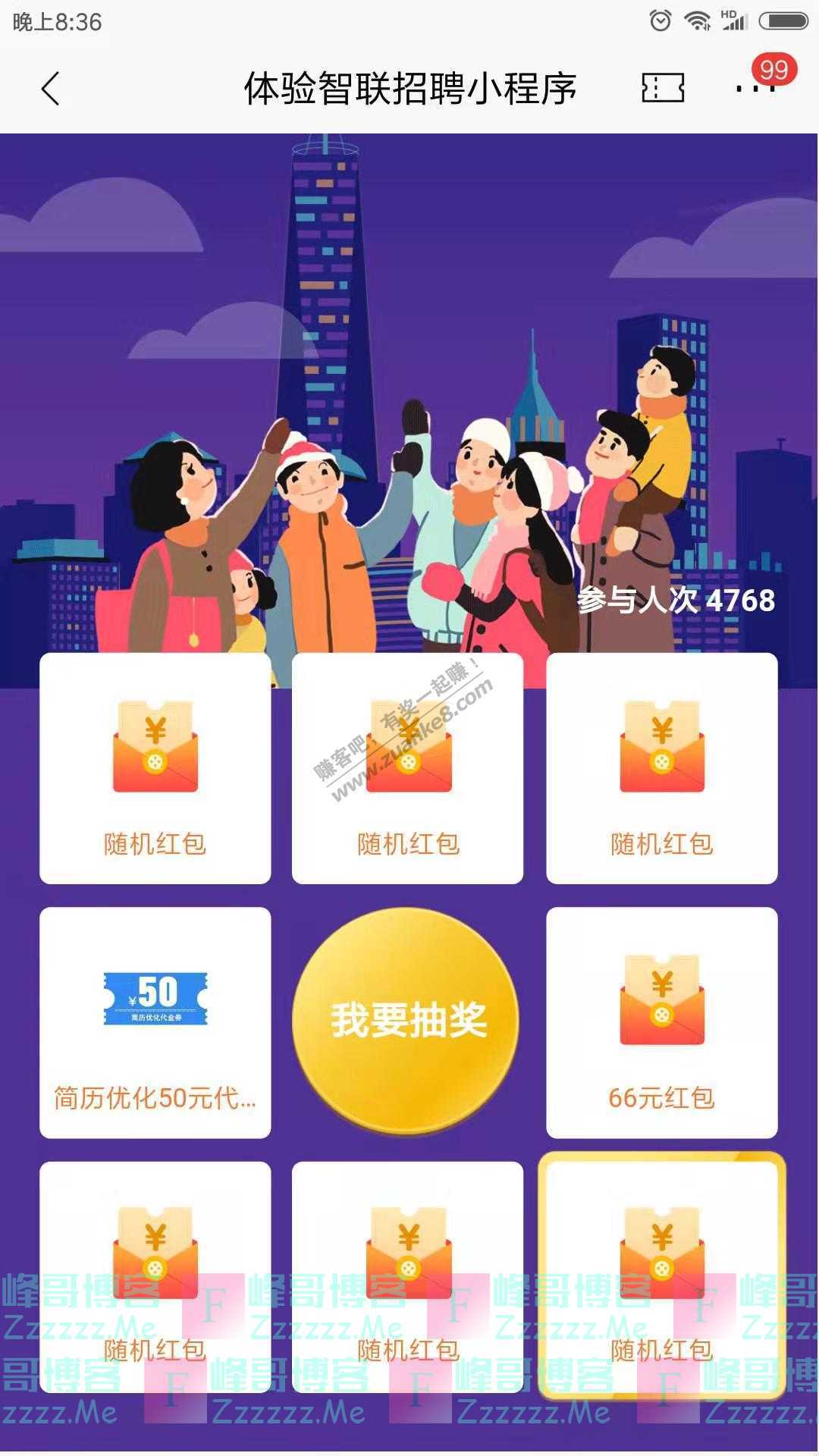Select the 66元红包 red envelope icon
819x1456 pixels.
(660, 999)
